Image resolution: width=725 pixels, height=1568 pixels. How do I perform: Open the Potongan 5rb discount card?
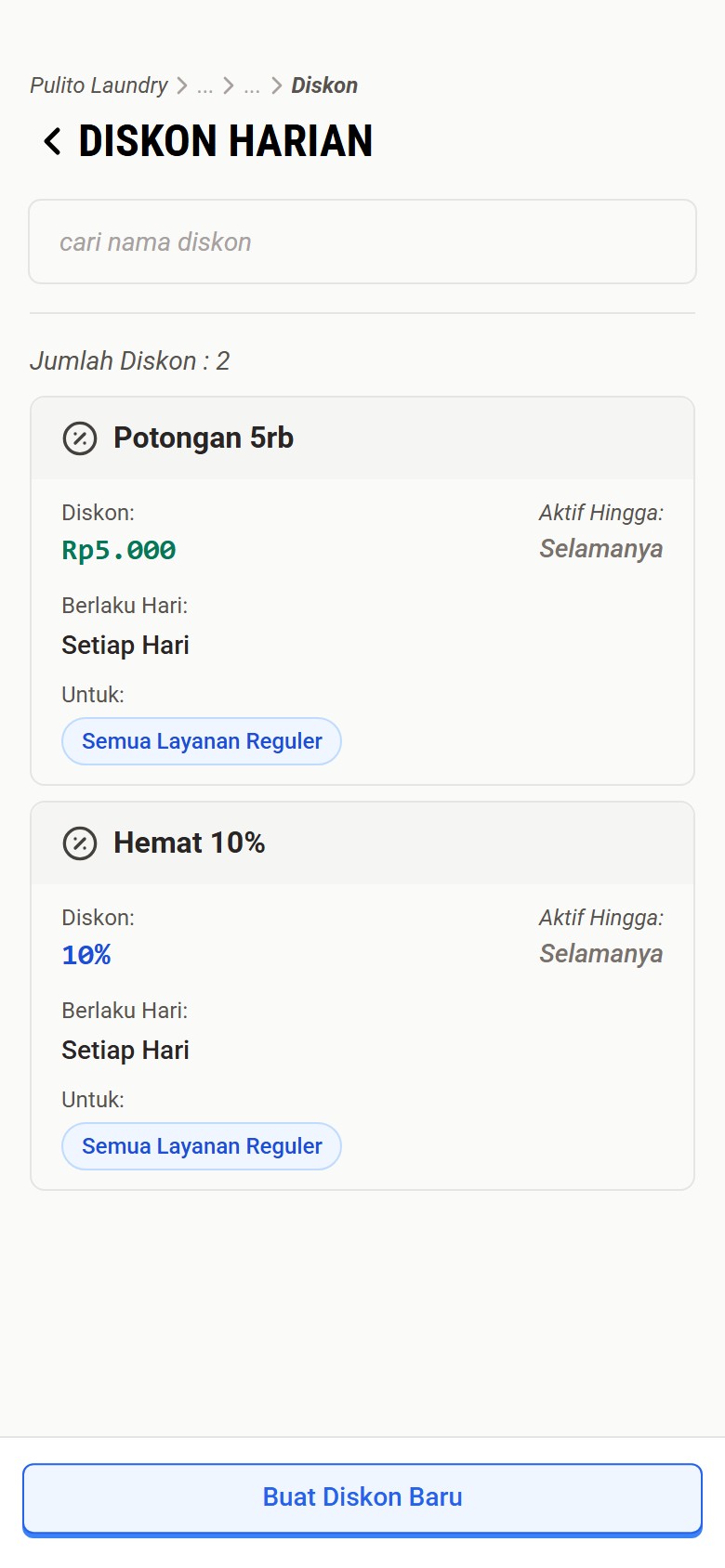pyautogui.click(x=362, y=585)
